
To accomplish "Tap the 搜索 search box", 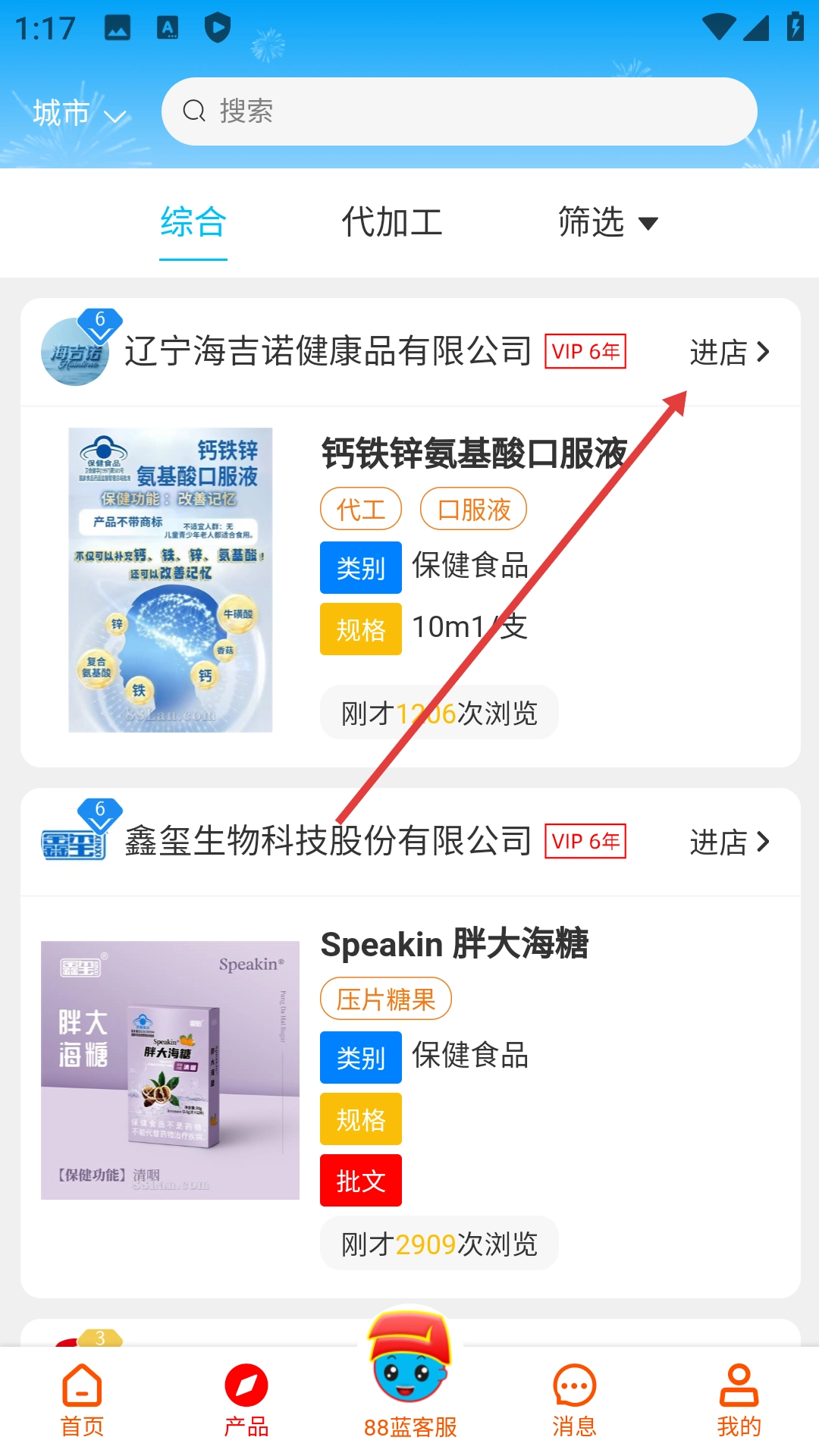I will tap(459, 111).
